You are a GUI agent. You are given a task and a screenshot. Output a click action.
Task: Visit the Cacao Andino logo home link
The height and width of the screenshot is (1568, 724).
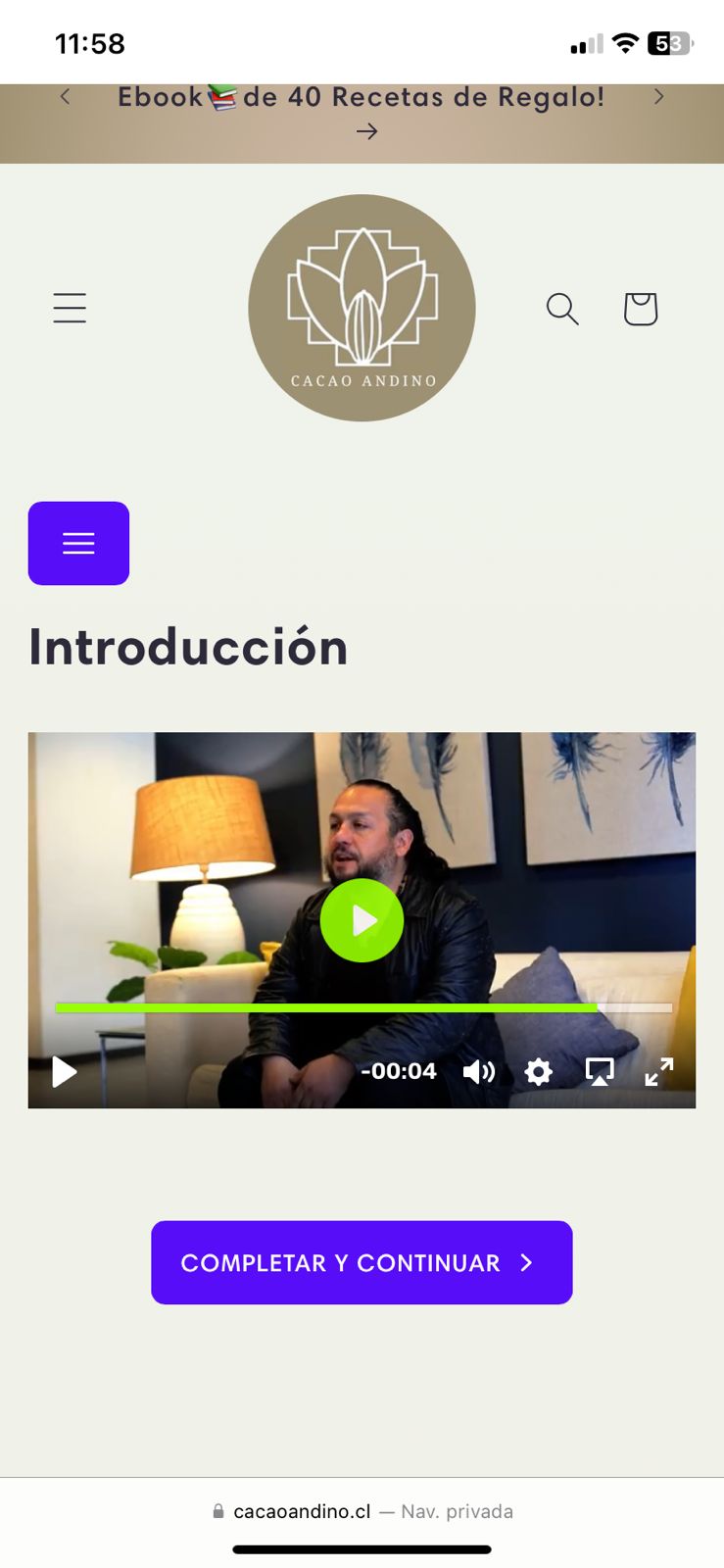(362, 308)
